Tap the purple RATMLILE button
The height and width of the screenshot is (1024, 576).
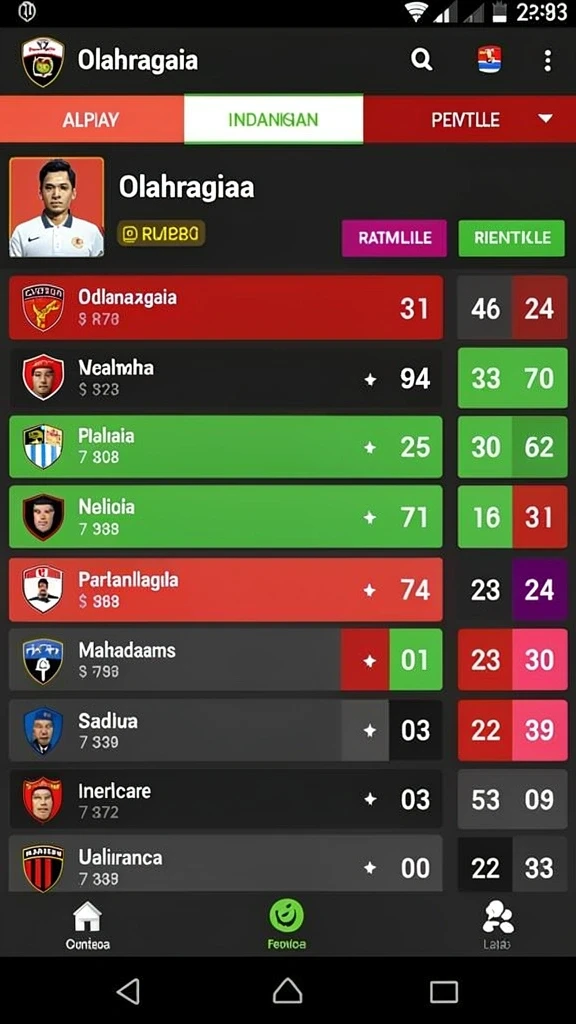[x=394, y=238]
